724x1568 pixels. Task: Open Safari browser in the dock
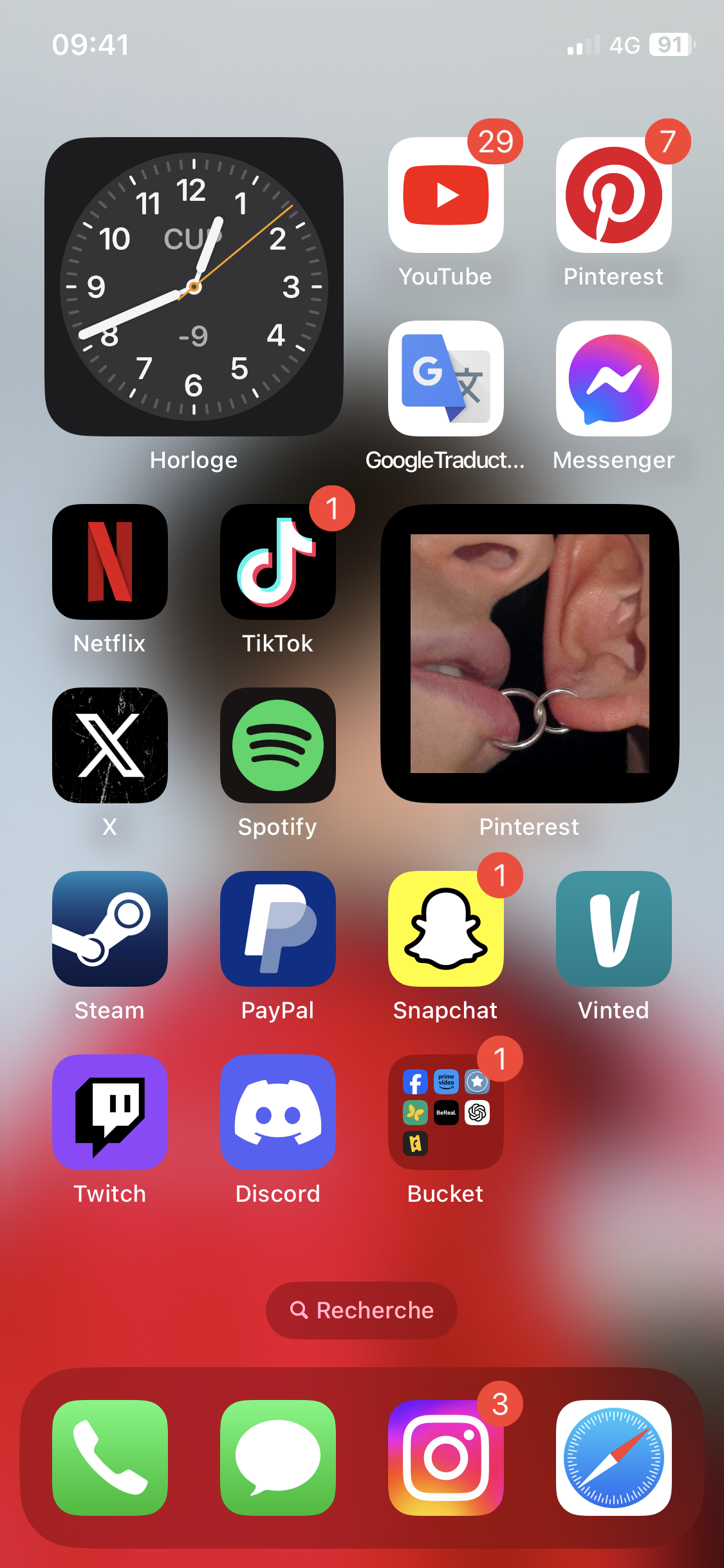coord(613,1458)
